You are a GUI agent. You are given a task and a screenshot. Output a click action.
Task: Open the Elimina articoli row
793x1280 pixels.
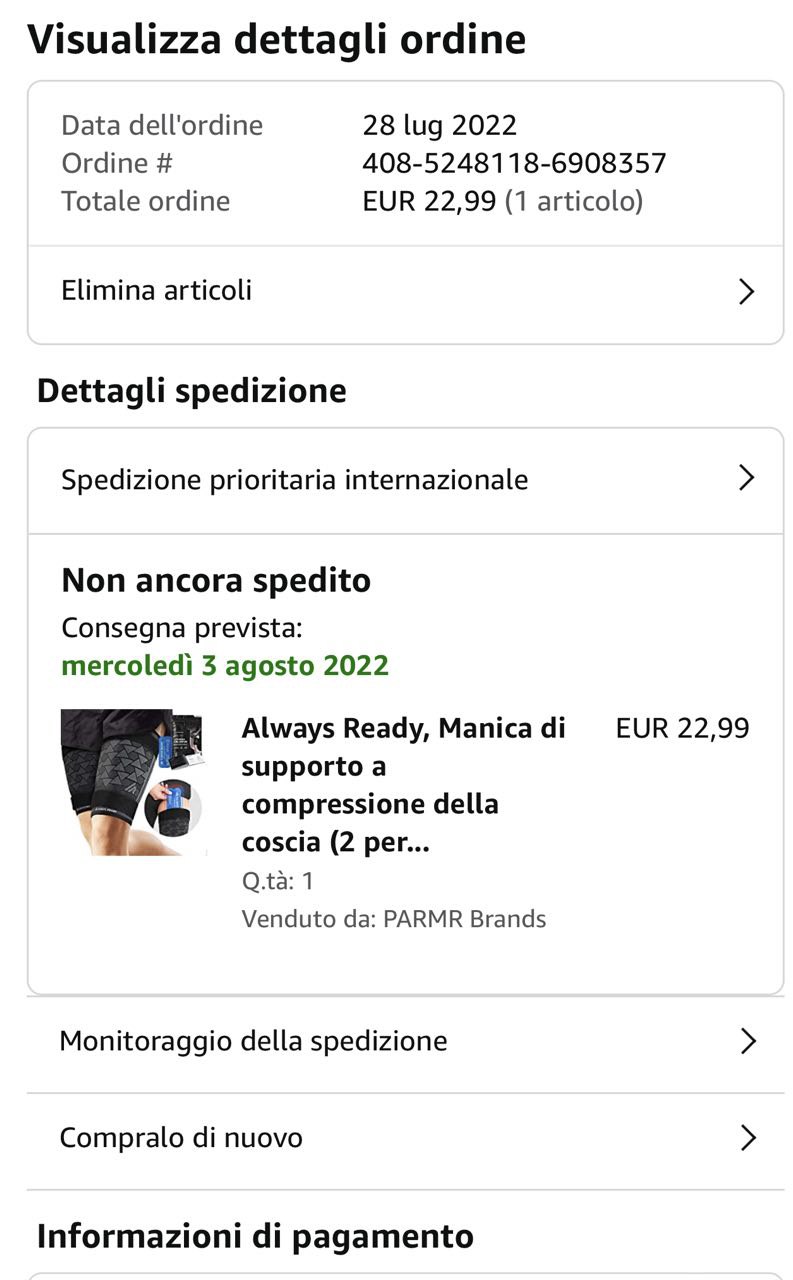coord(405,292)
